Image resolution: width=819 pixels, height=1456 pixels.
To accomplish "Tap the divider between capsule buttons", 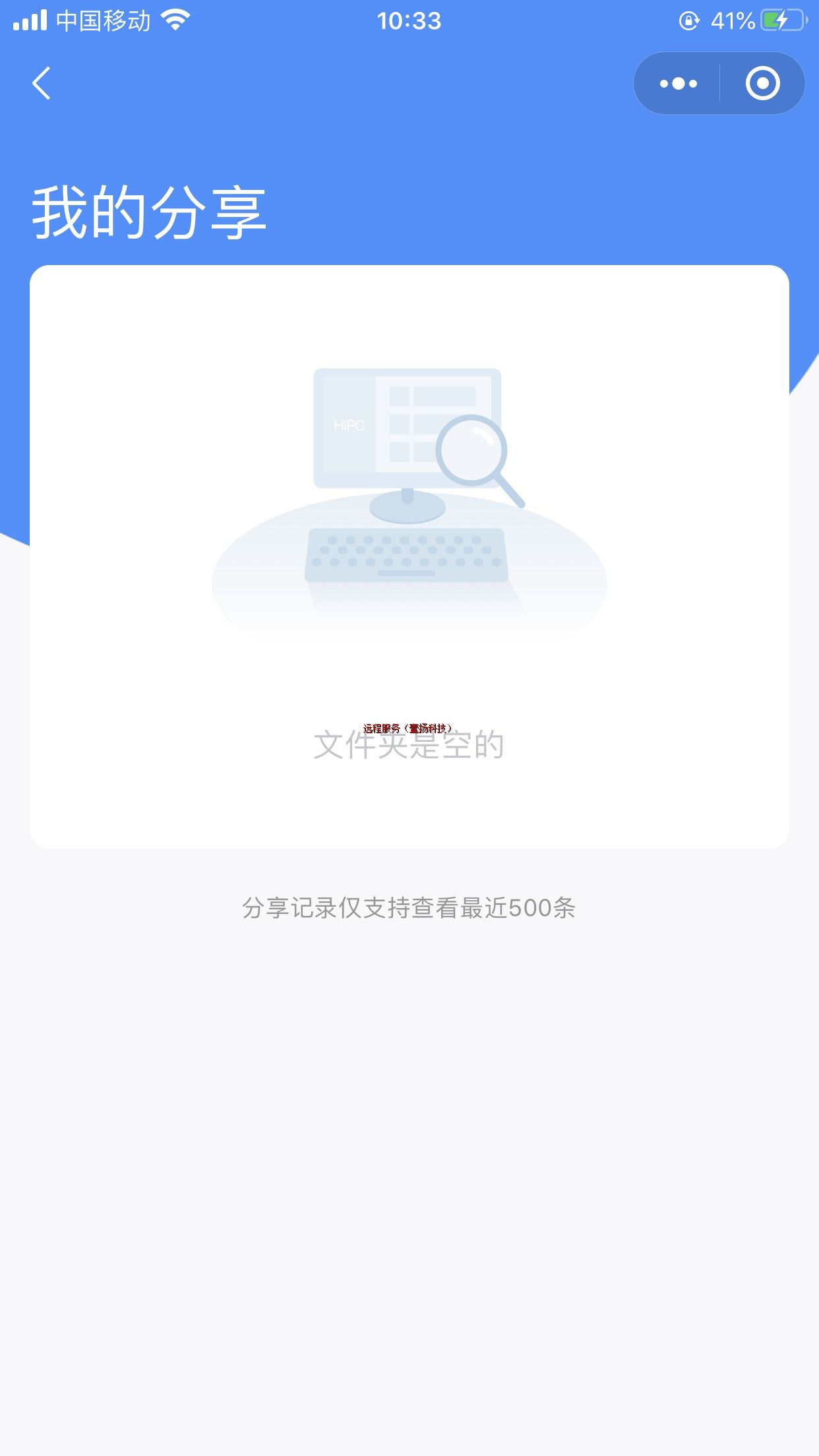I will coord(720,83).
